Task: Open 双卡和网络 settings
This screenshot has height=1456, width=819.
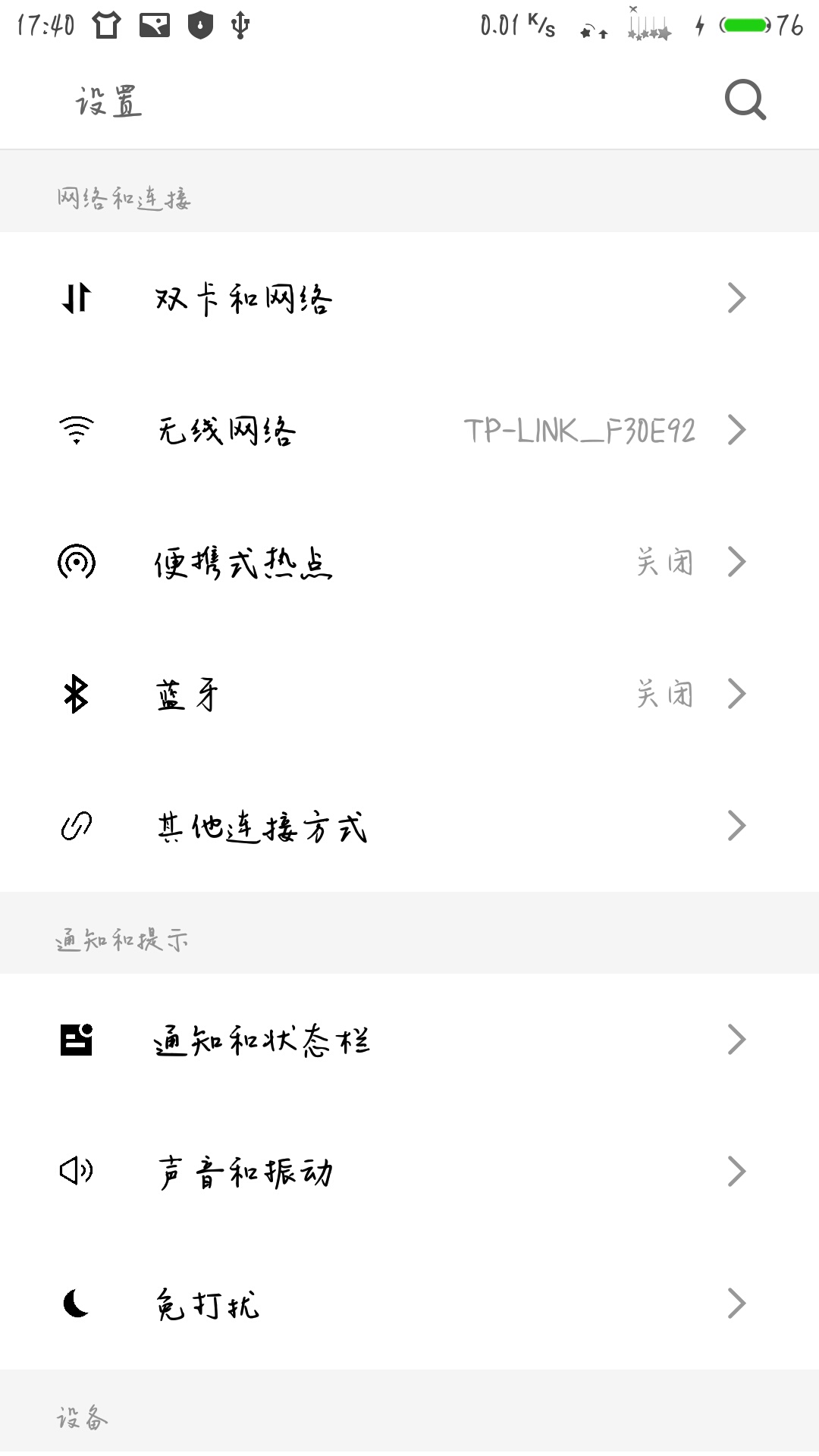Action: 409,298
